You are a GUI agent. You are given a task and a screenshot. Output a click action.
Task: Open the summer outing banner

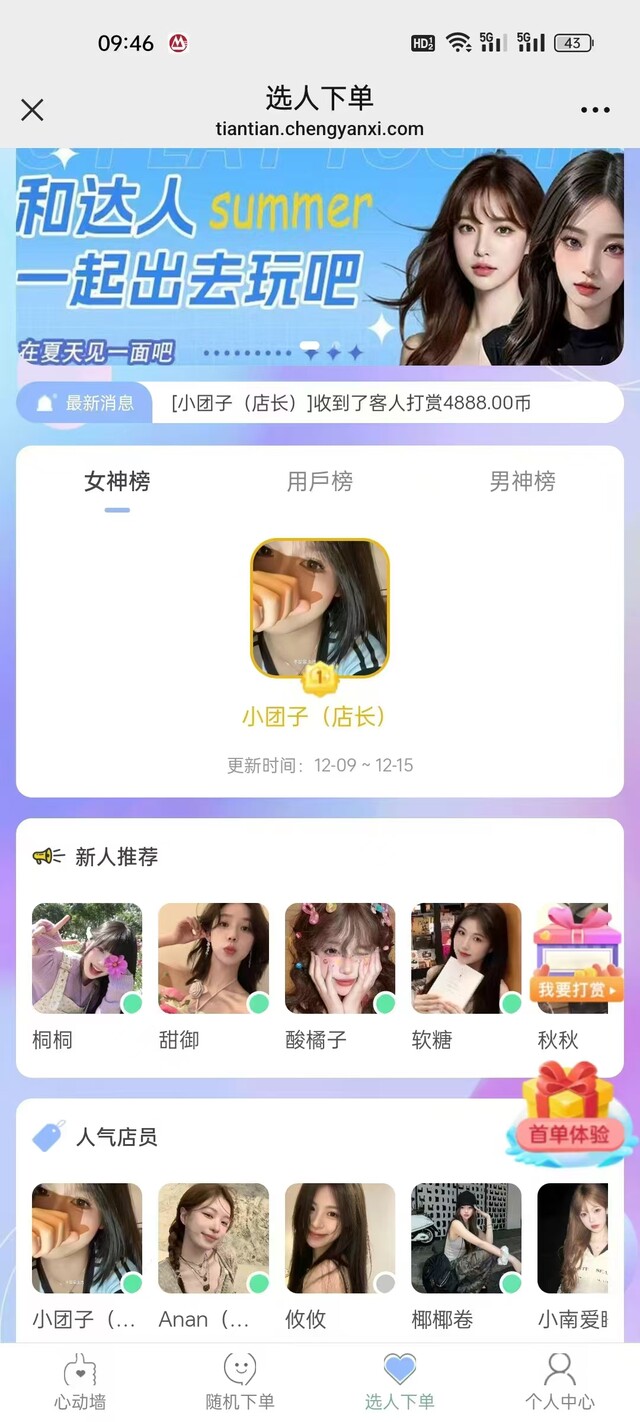tap(319, 258)
